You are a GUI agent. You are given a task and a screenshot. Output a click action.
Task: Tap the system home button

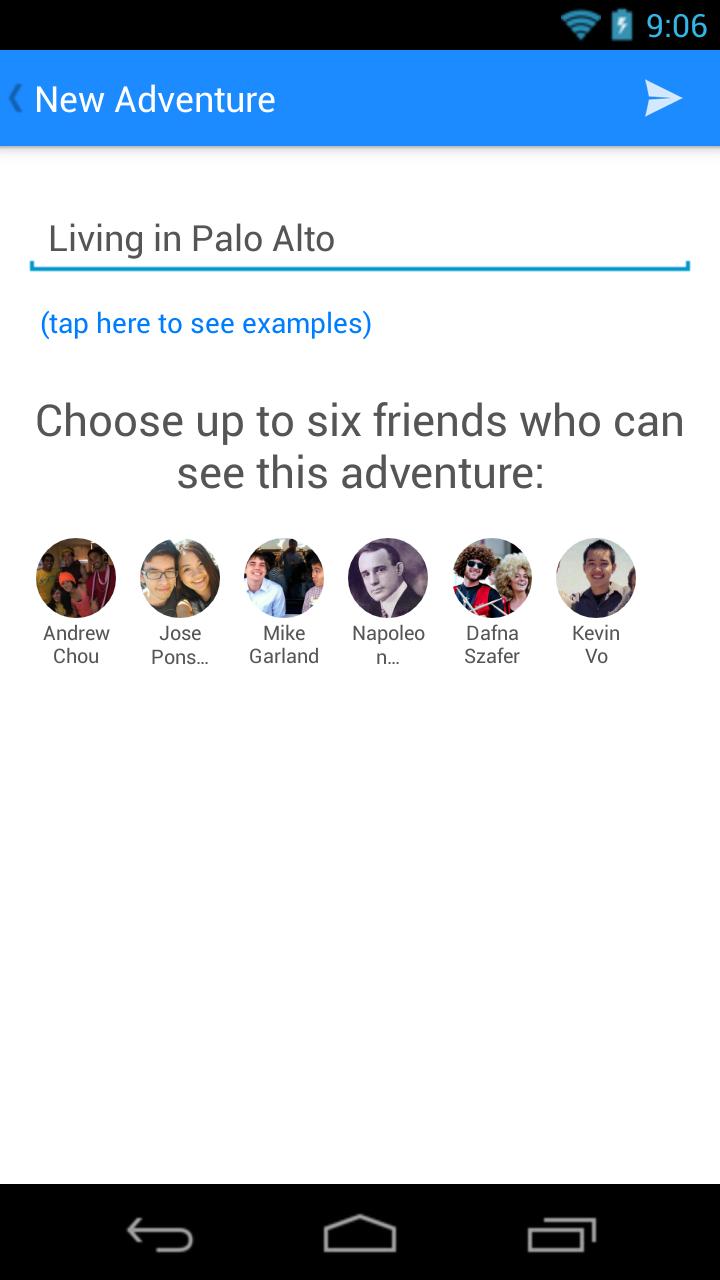point(360,1234)
